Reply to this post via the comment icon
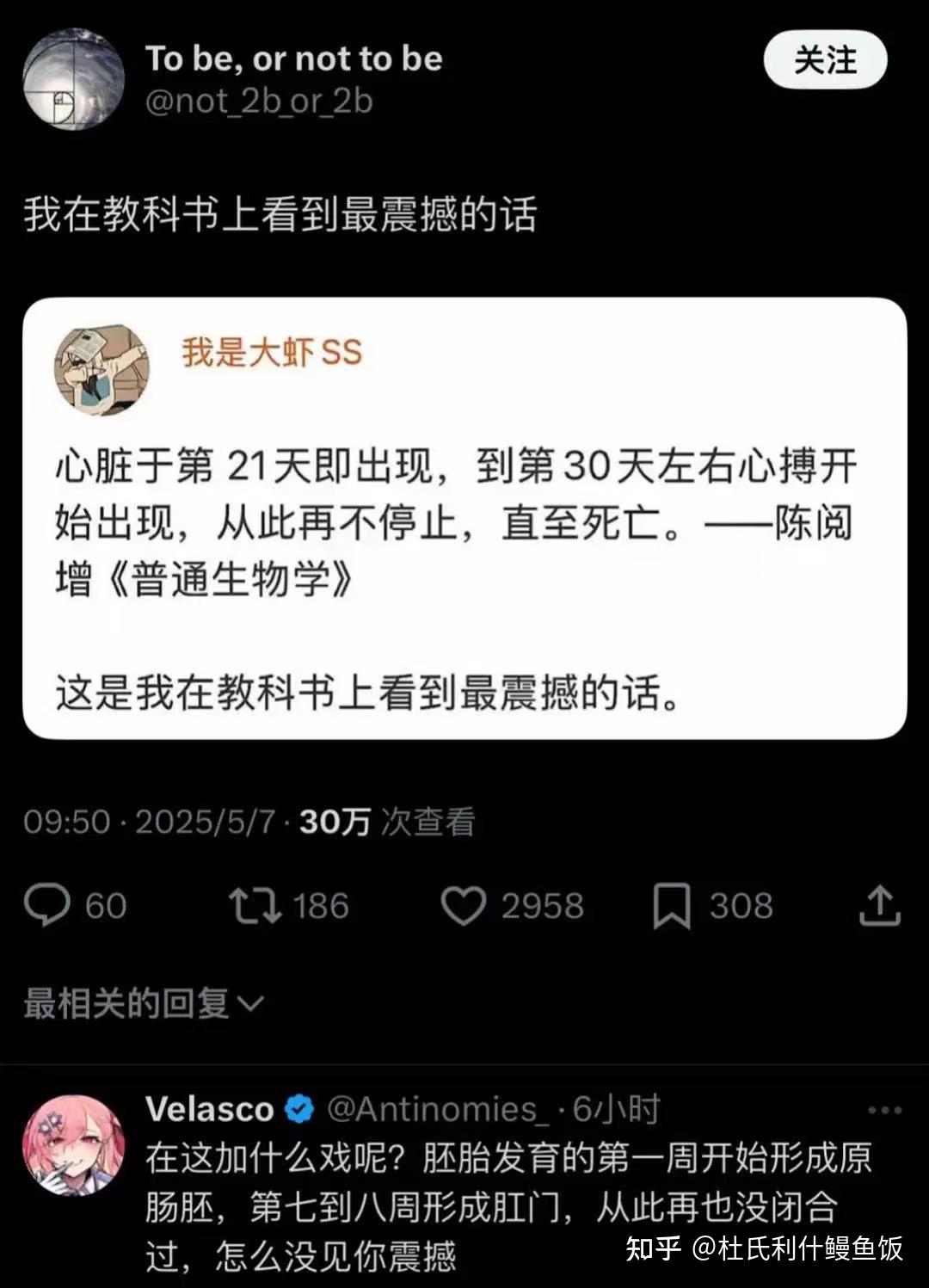The height and width of the screenshot is (1288, 929). pos(46,906)
